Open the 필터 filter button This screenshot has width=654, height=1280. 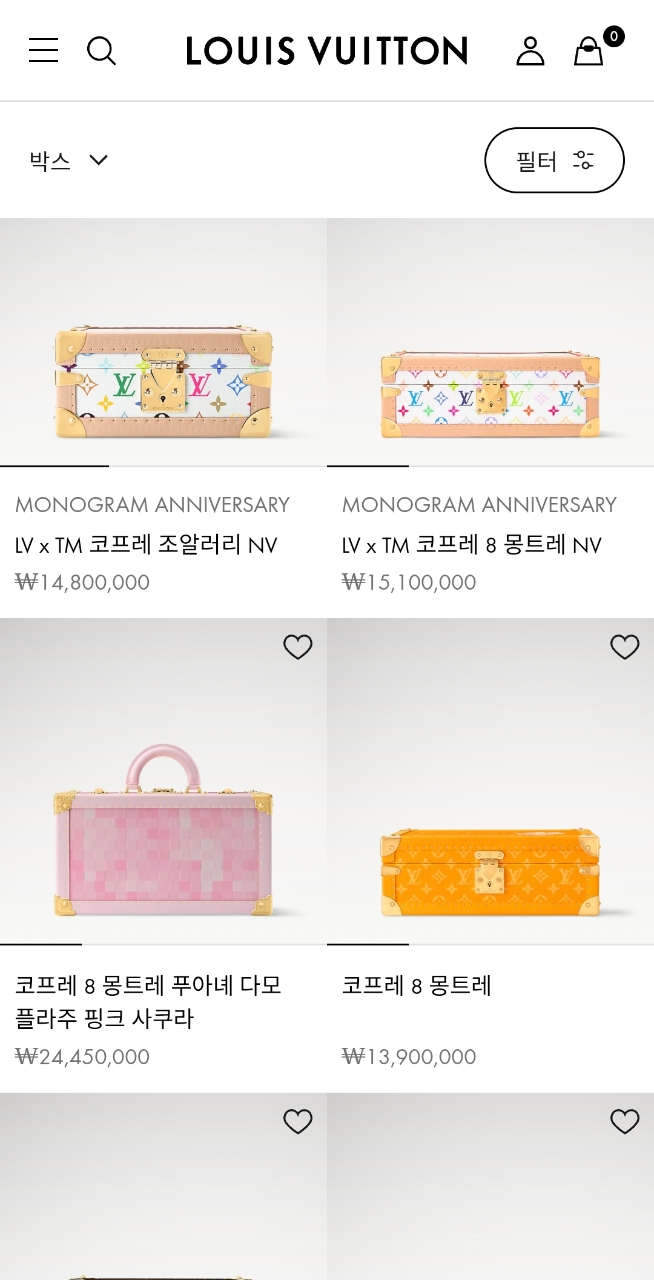pyautogui.click(x=554, y=160)
